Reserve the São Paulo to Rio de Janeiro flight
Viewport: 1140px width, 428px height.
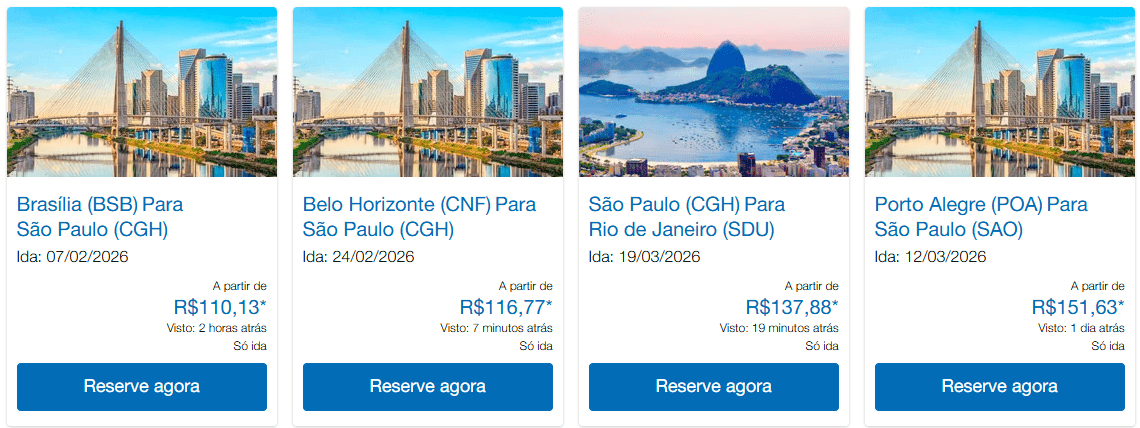click(713, 386)
